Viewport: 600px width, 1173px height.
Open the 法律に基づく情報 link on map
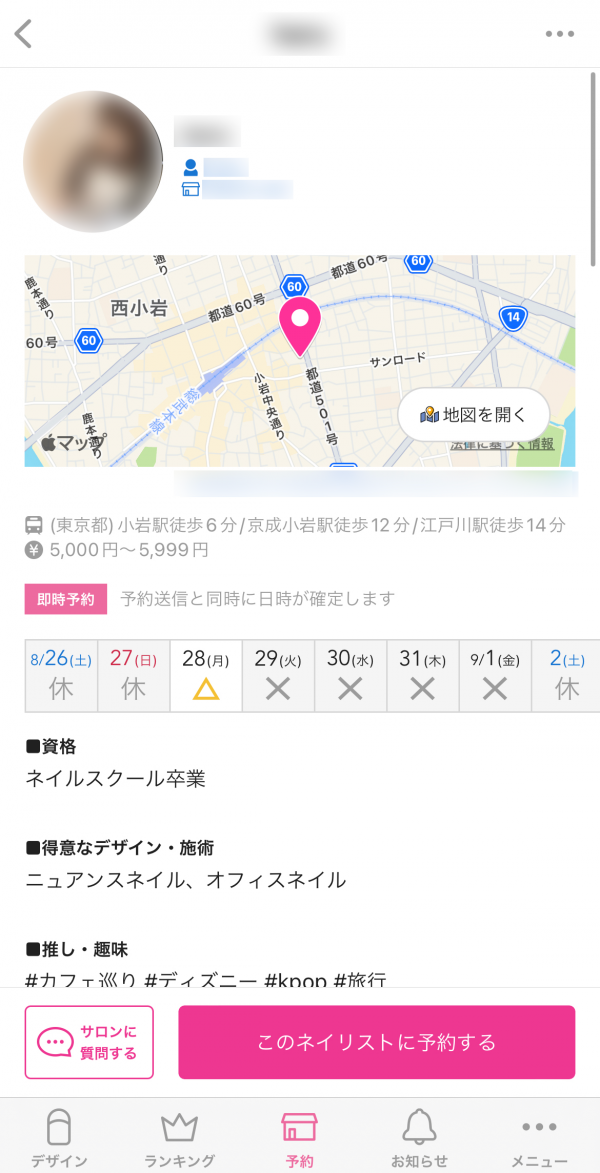pyautogui.click(x=503, y=445)
